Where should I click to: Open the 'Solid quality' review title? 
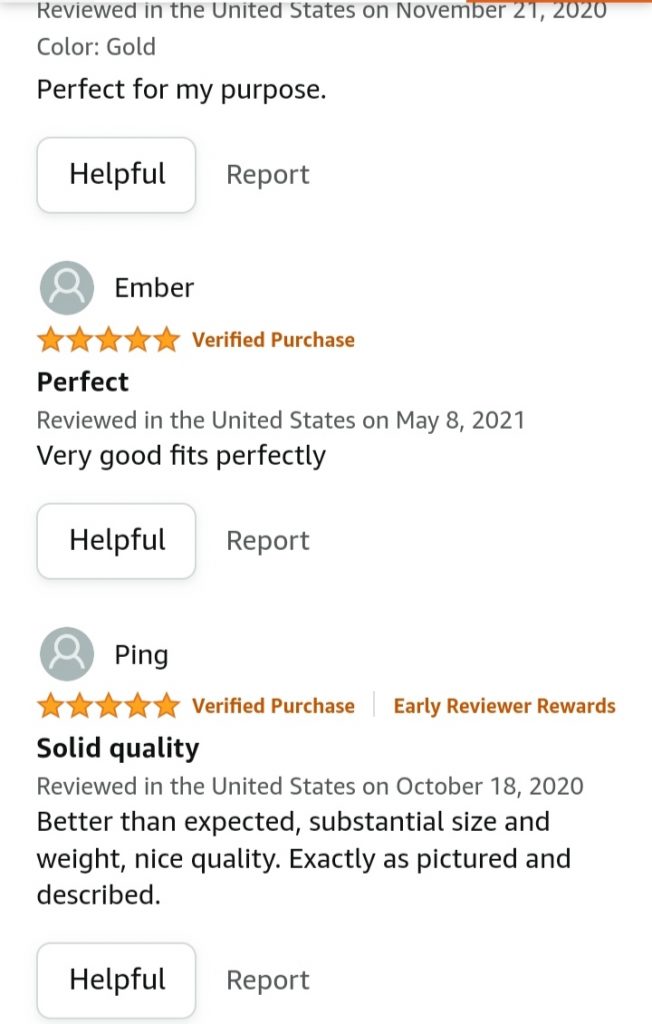click(x=118, y=748)
